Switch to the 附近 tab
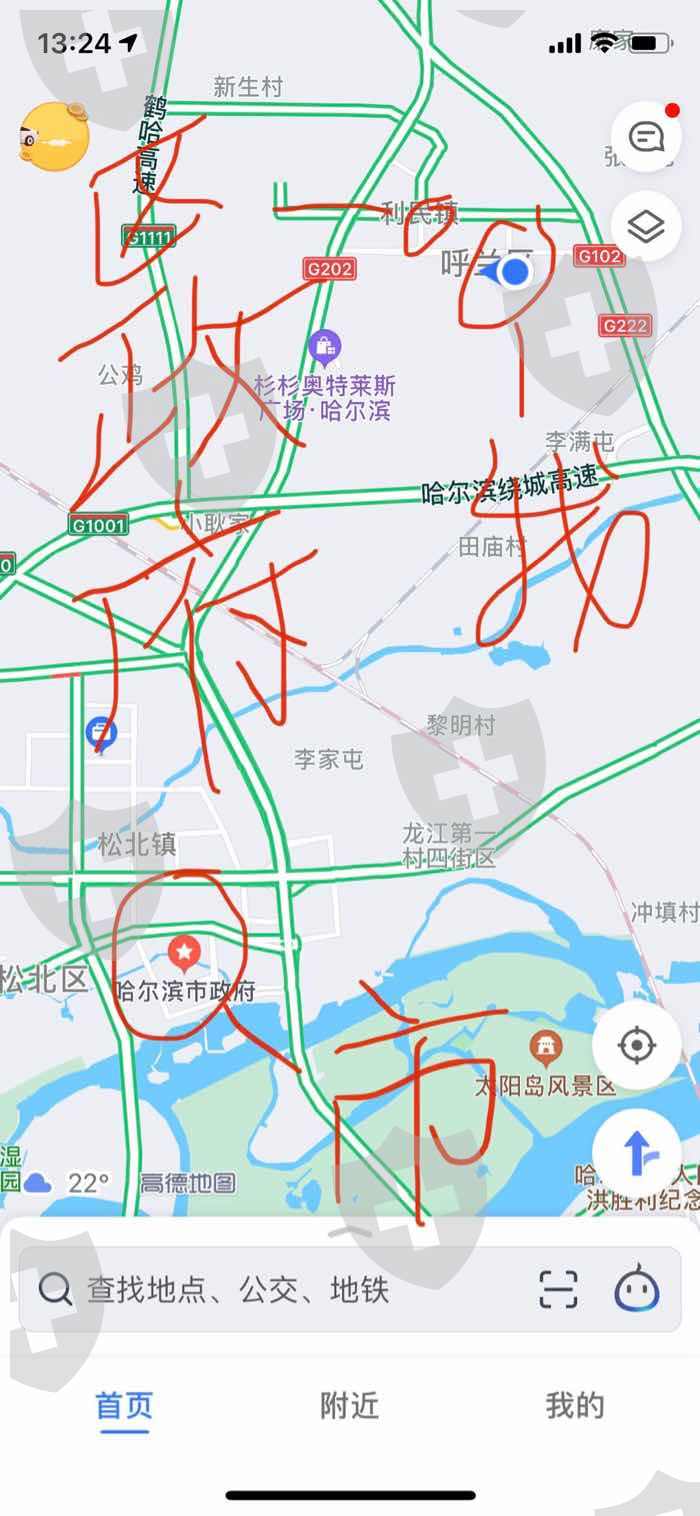The width and height of the screenshot is (700, 1516). click(349, 1405)
